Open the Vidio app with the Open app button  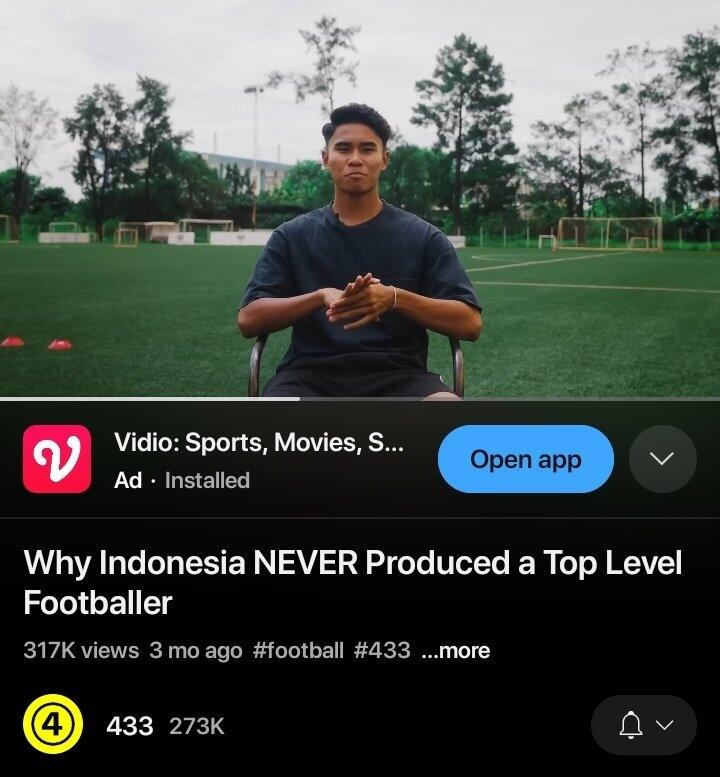(x=525, y=458)
